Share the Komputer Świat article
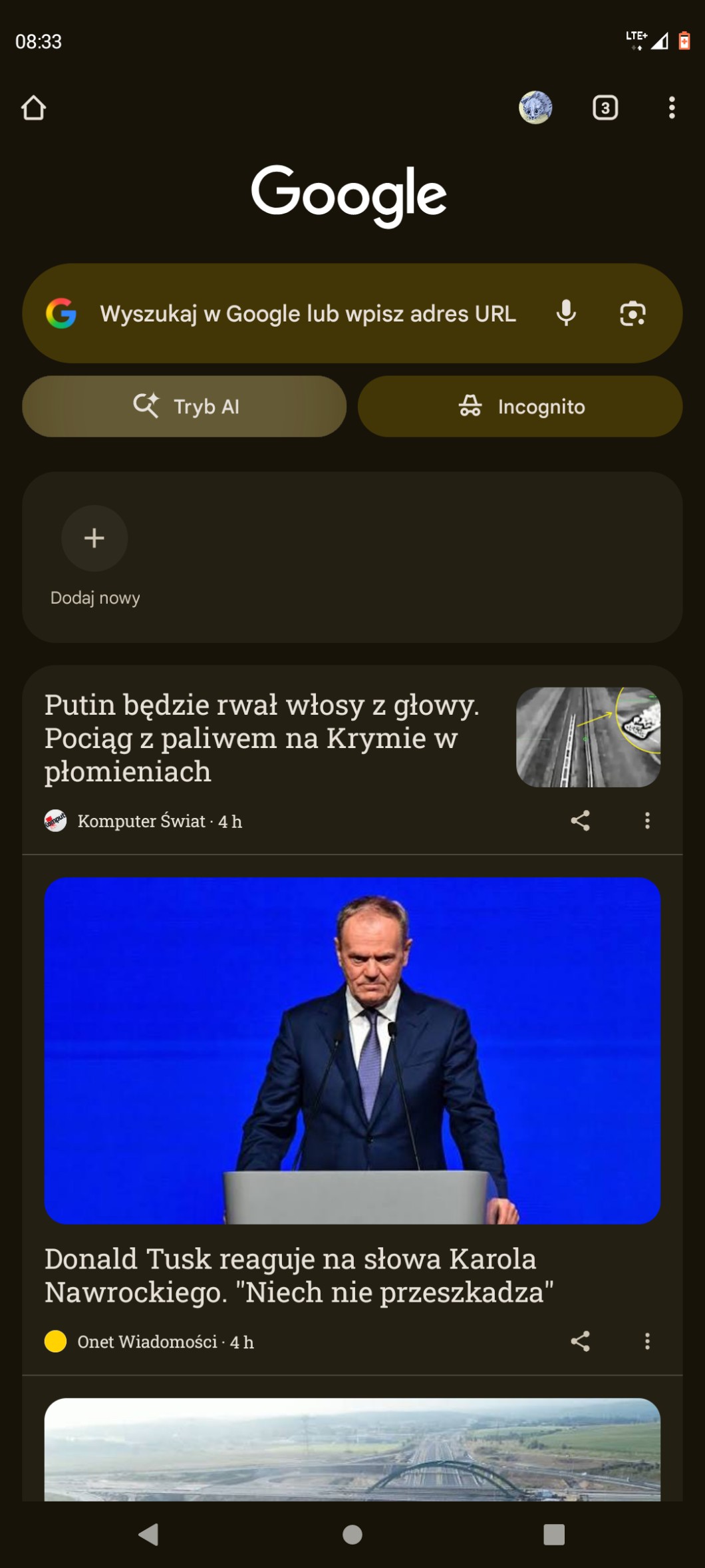Screen dimensions: 705x1568 click(580, 821)
